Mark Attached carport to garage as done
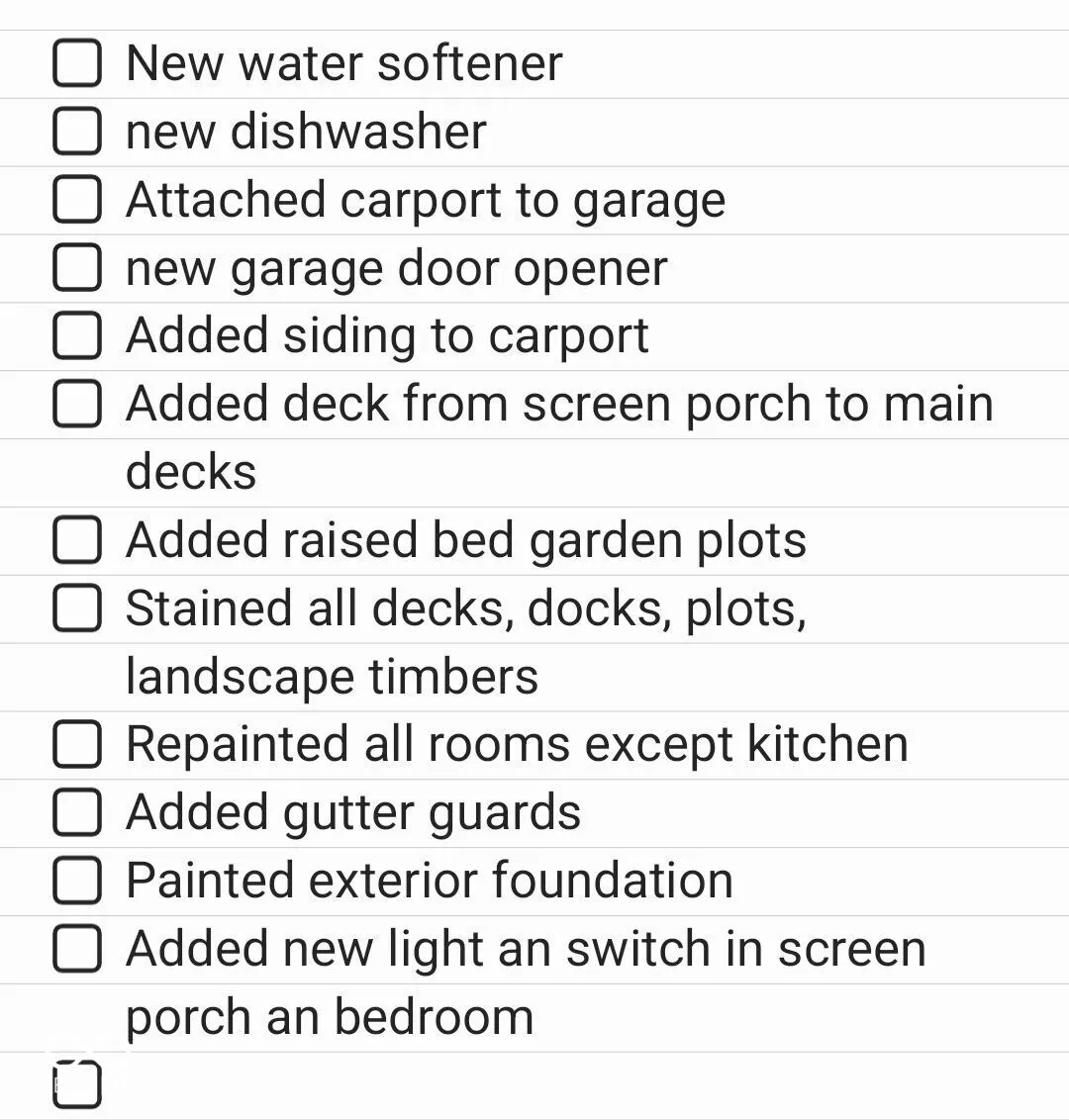 click(x=77, y=200)
